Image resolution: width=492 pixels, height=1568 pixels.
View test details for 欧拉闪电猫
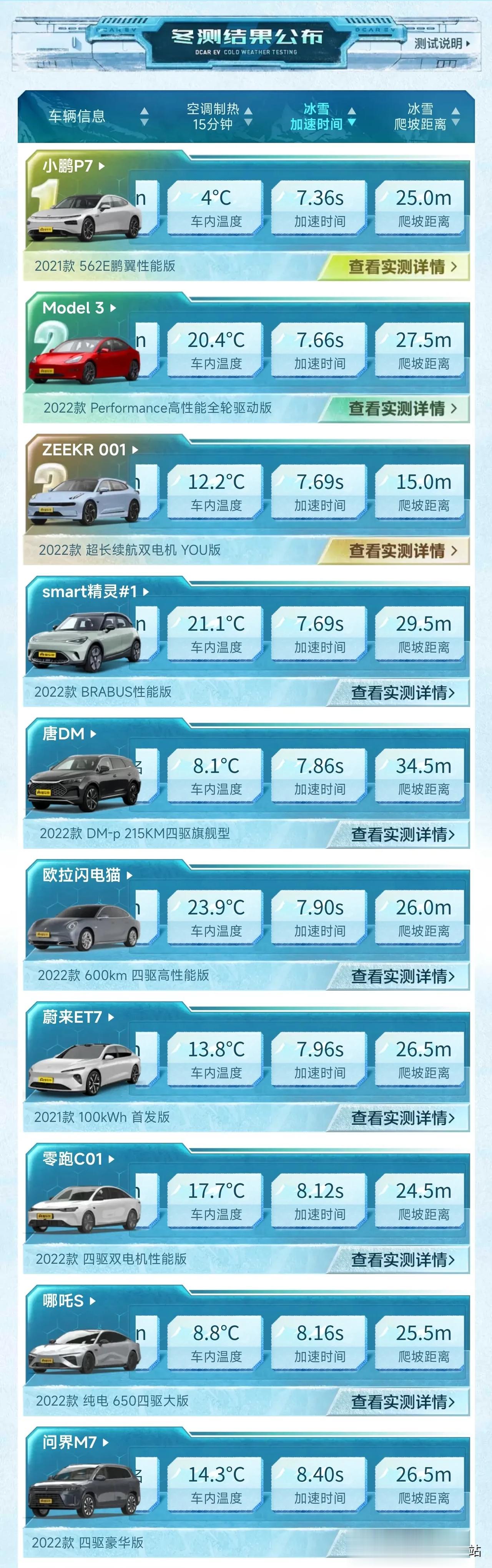coord(401,976)
